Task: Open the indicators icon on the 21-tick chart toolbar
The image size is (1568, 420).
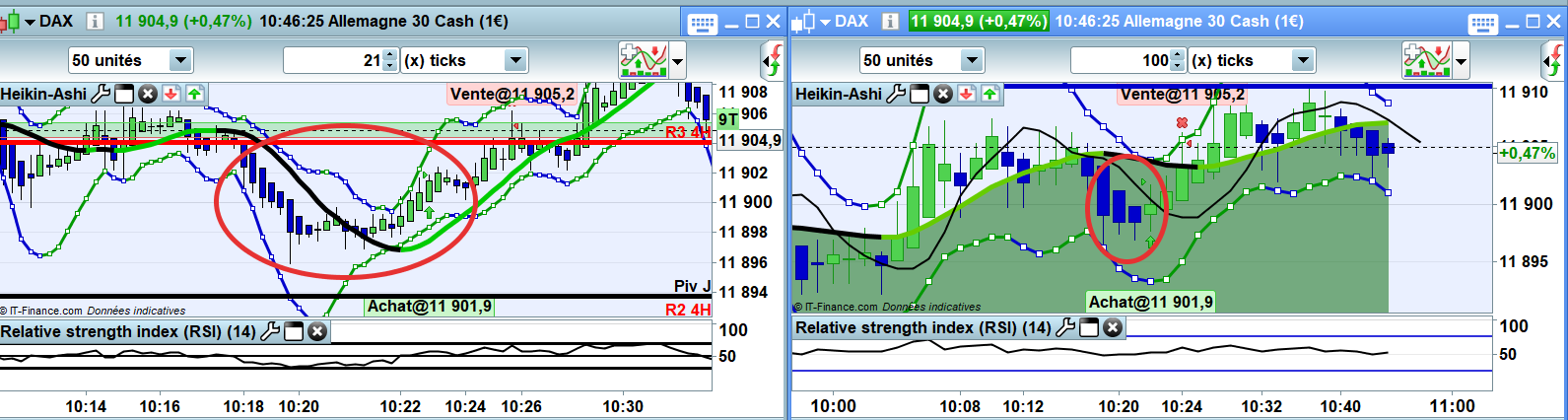Action: click(643, 60)
